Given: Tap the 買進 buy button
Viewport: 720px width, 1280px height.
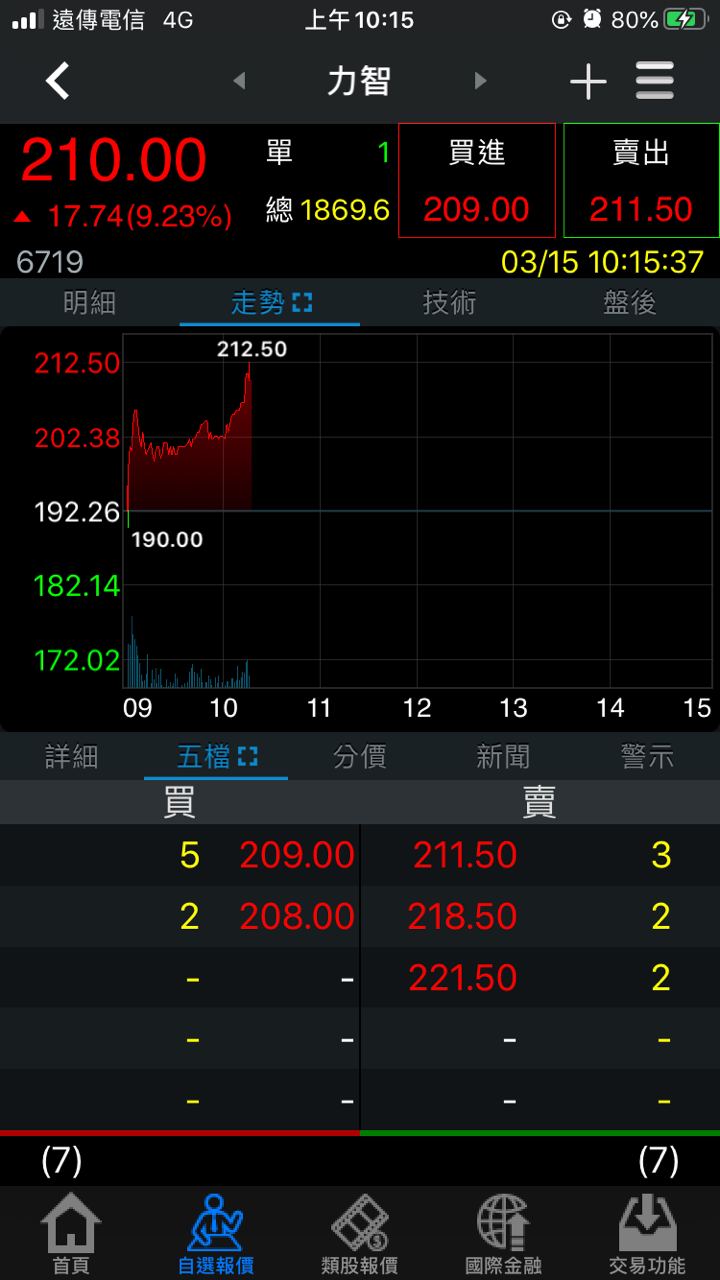Looking at the screenshot, I should tap(476, 181).
